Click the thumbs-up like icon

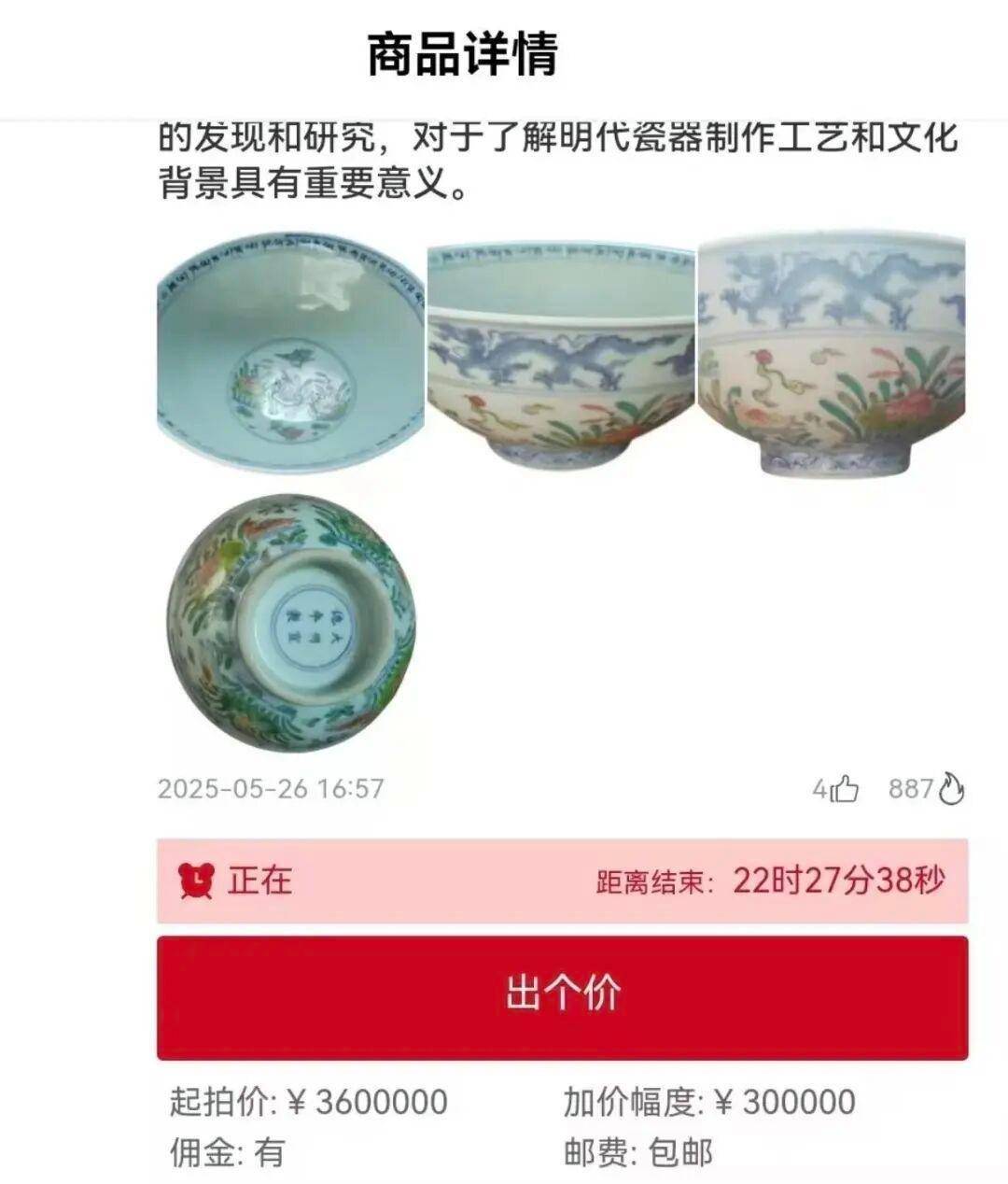843,787
